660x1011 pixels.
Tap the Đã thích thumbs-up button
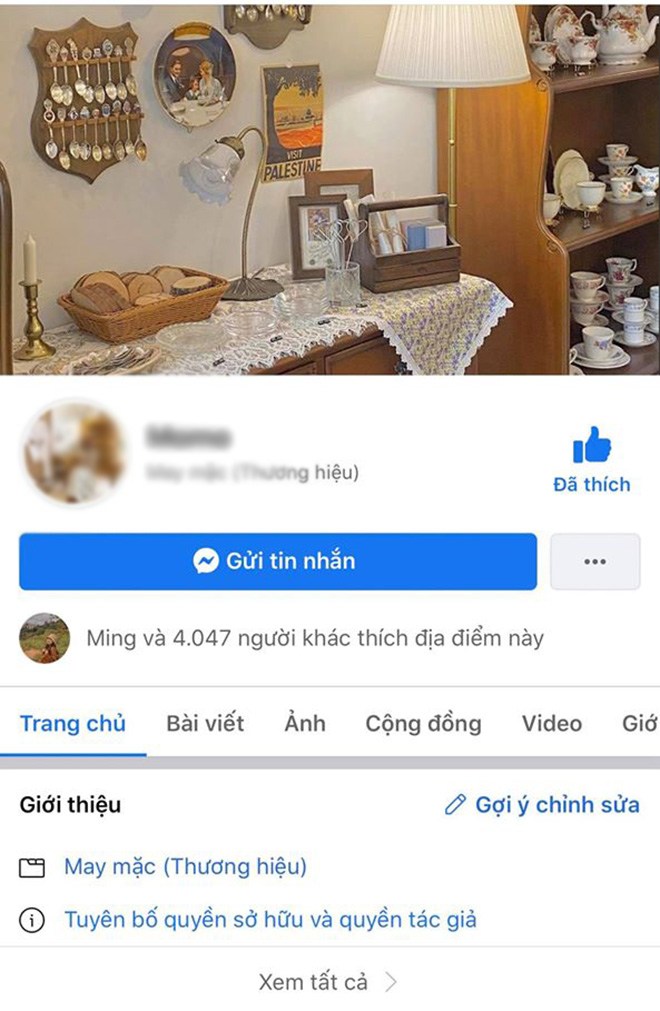click(x=592, y=459)
